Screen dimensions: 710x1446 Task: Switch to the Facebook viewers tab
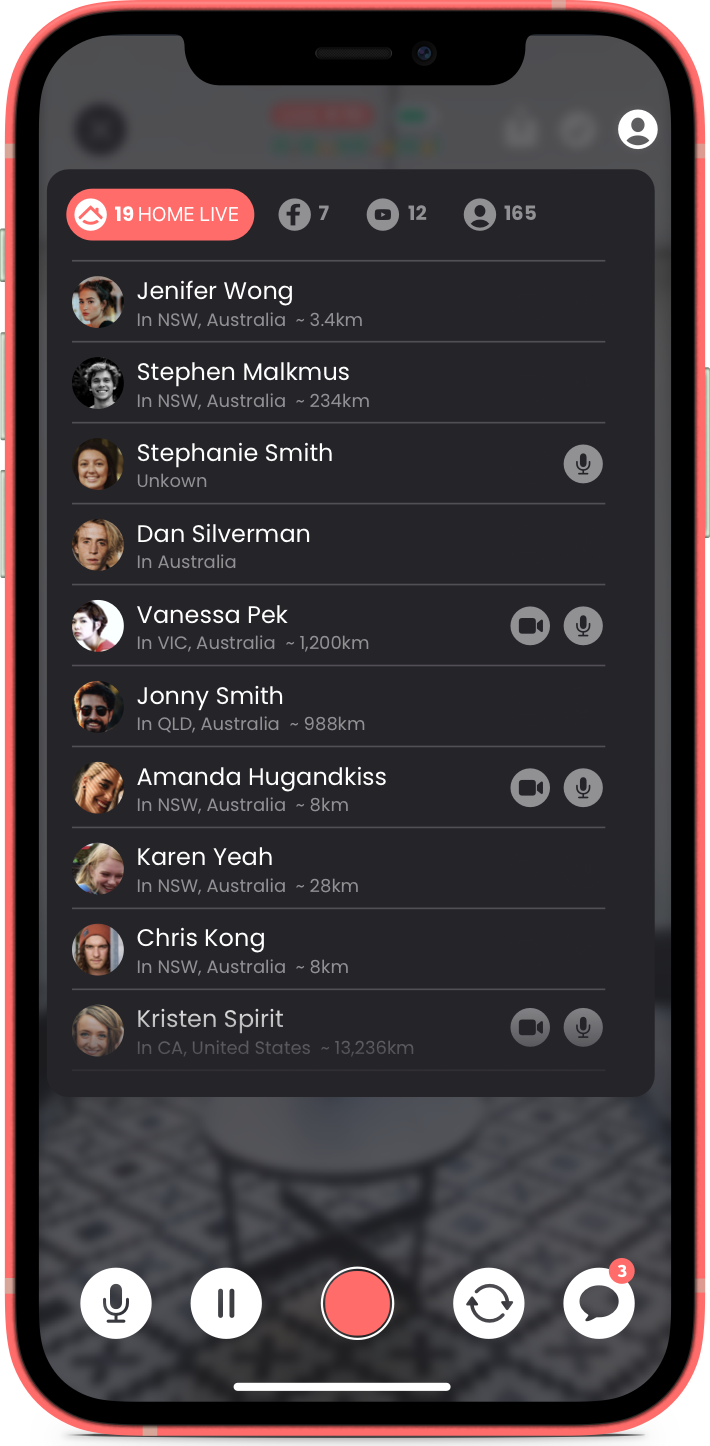pos(303,214)
